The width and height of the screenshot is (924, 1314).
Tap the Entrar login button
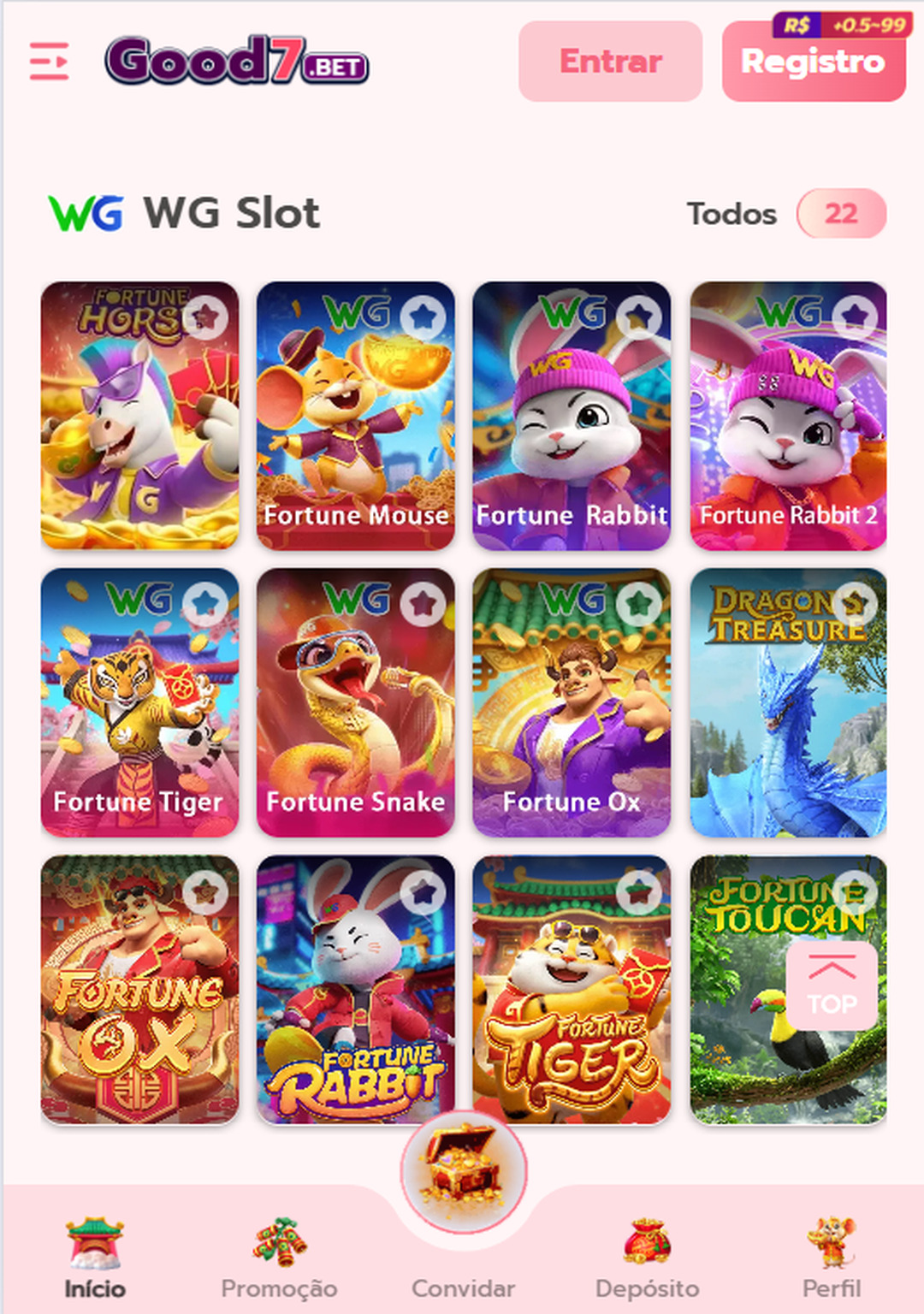pos(610,62)
